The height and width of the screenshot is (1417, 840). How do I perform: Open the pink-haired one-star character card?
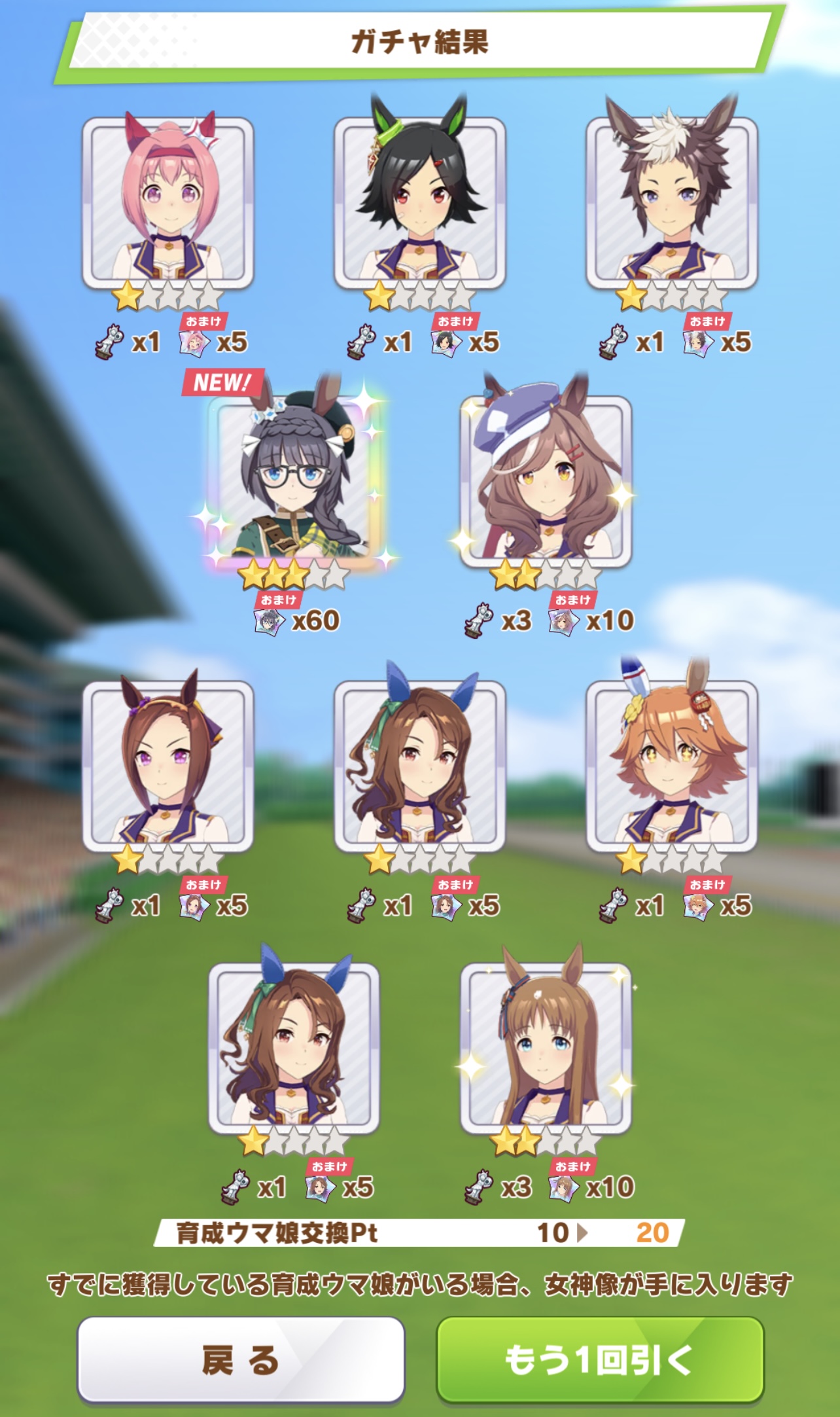click(x=168, y=203)
